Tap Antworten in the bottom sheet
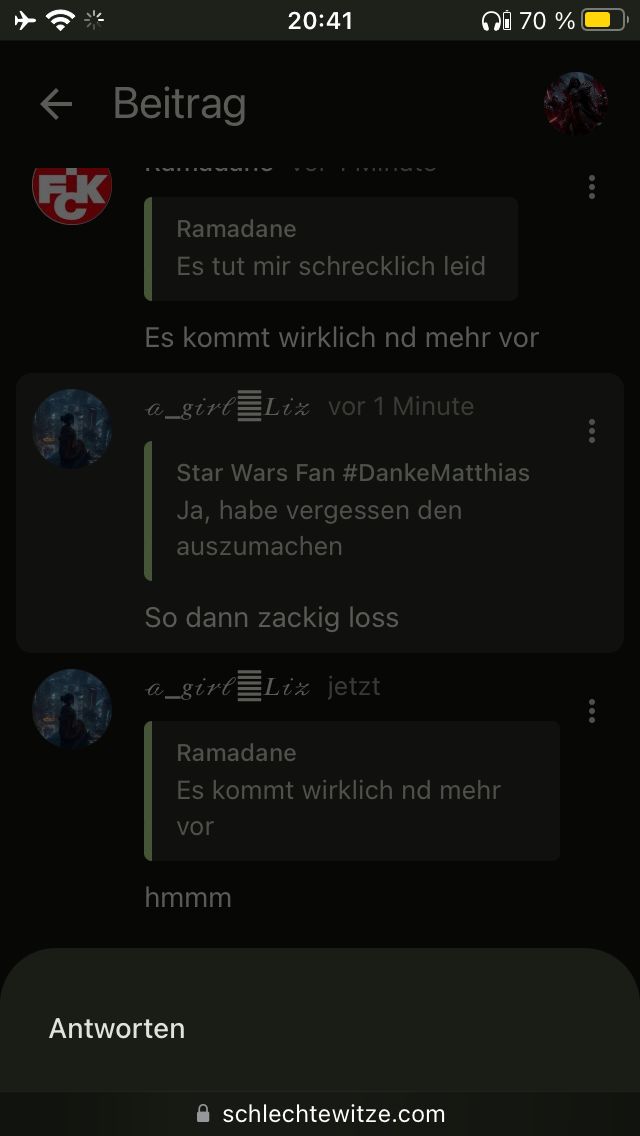Viewport: 640px width, 1136px height. pos(117,1028)
